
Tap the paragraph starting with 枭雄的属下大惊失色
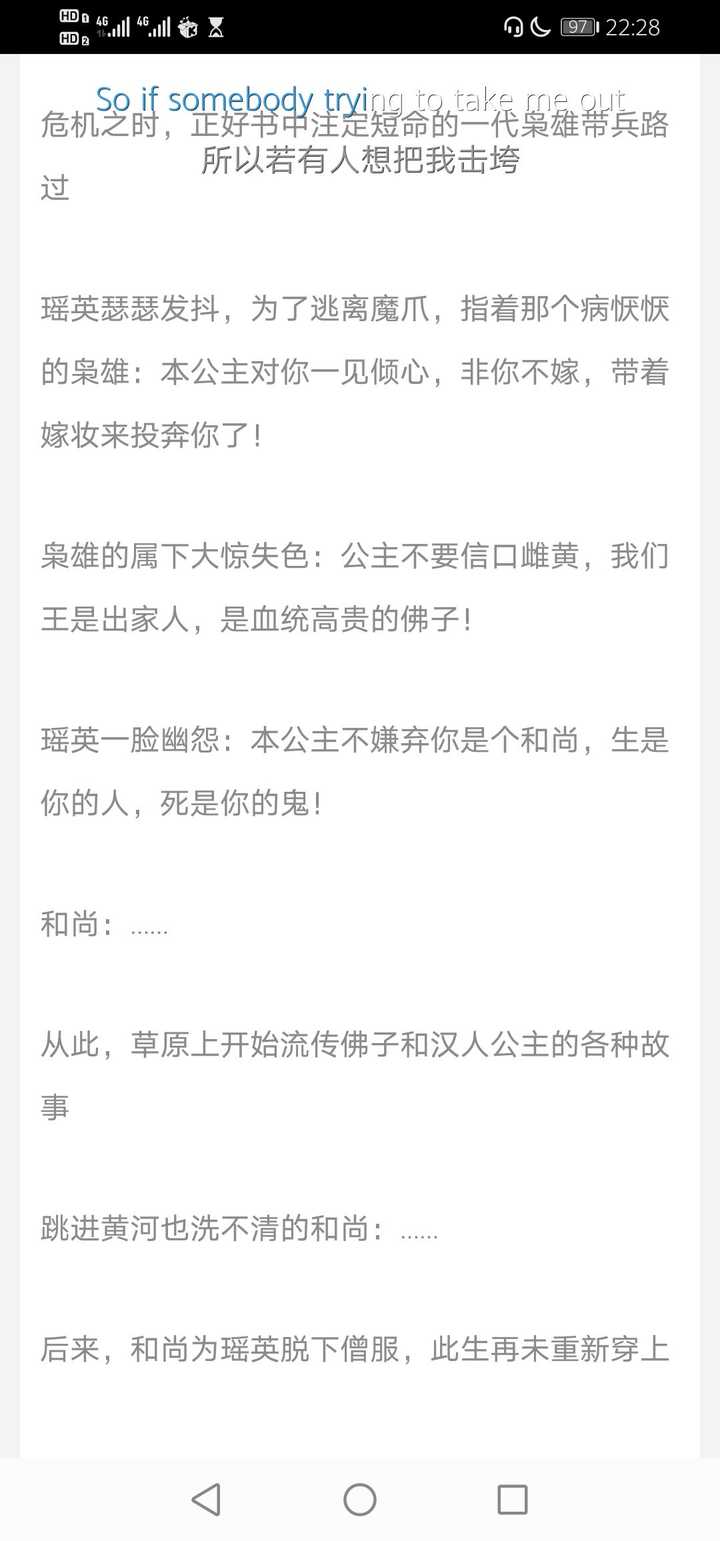pos(360,588)
